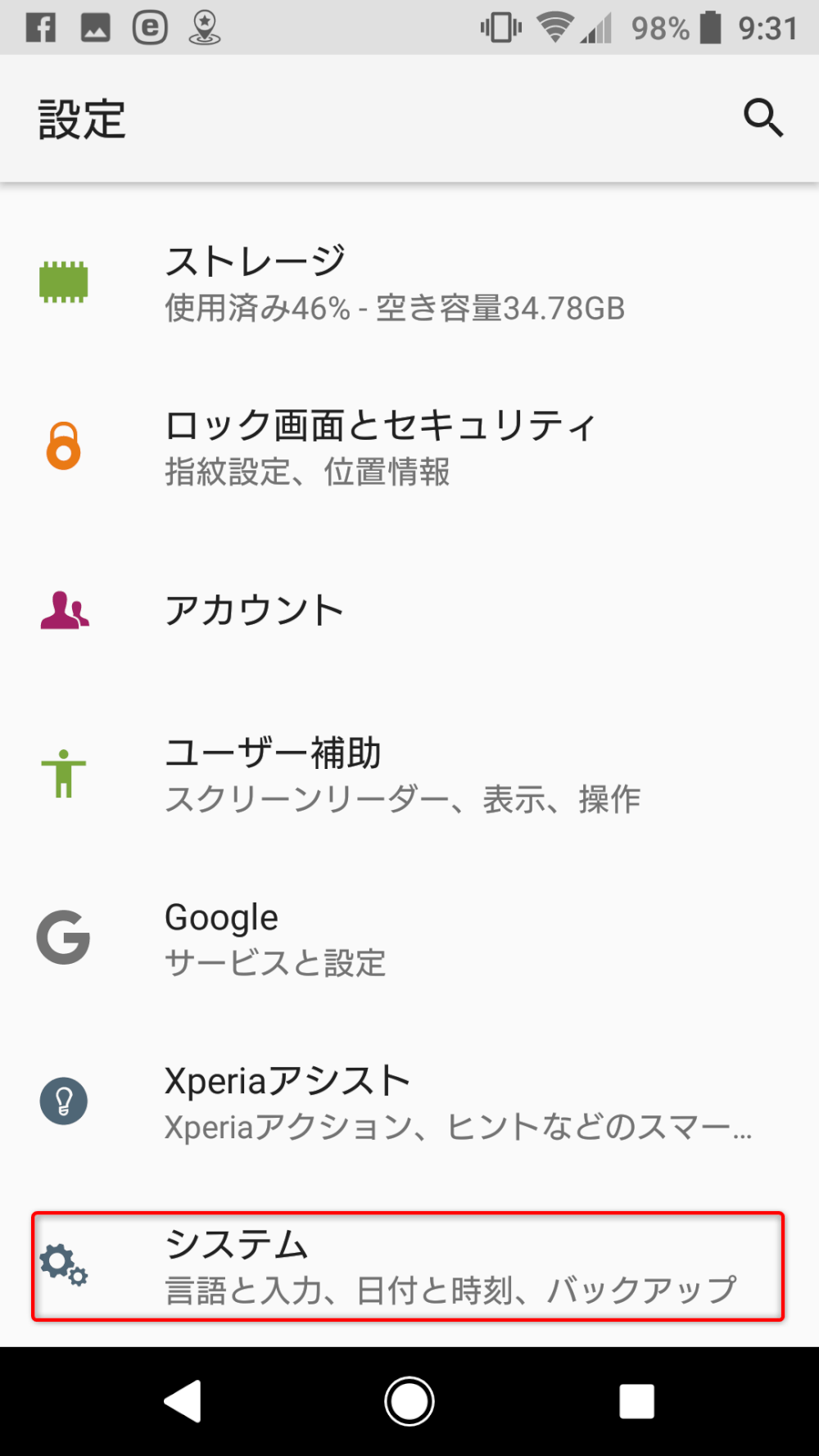The width and height of the screenshot is (819, 1456).
Task: Click the location indicator in status bar
Action: [203, 26]
